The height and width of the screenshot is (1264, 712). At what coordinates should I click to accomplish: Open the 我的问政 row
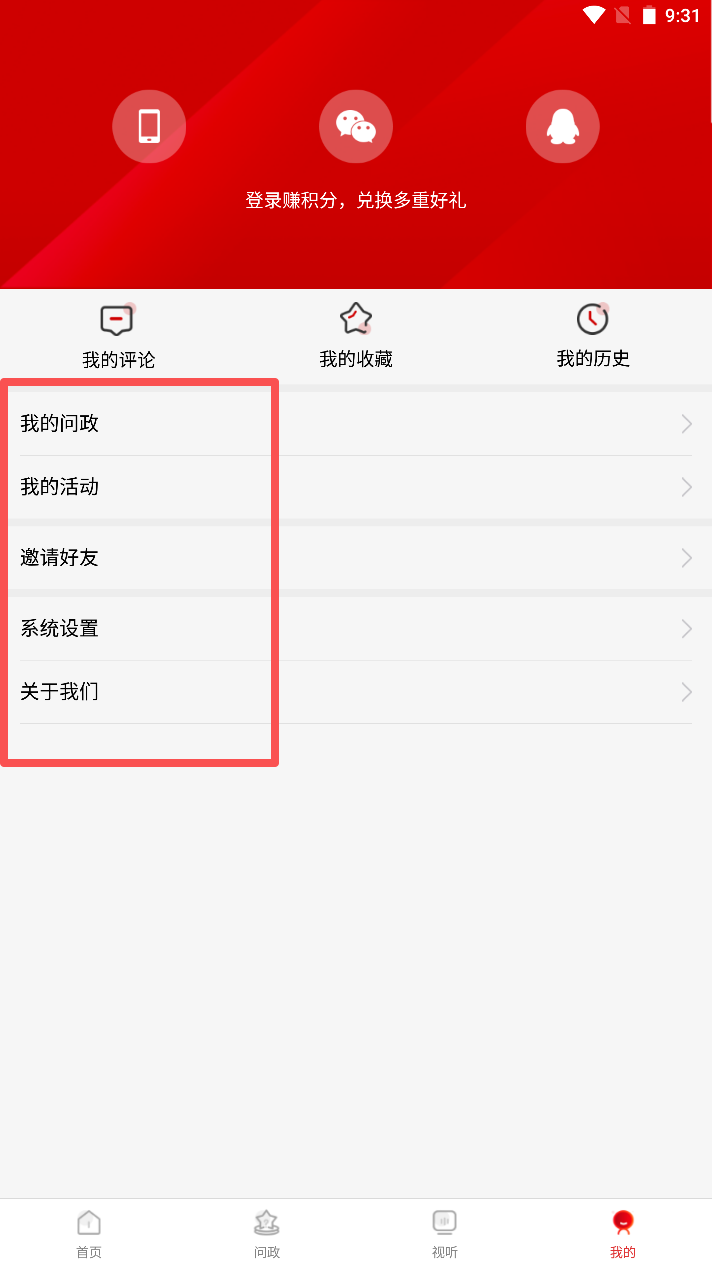tap(355, 424)
